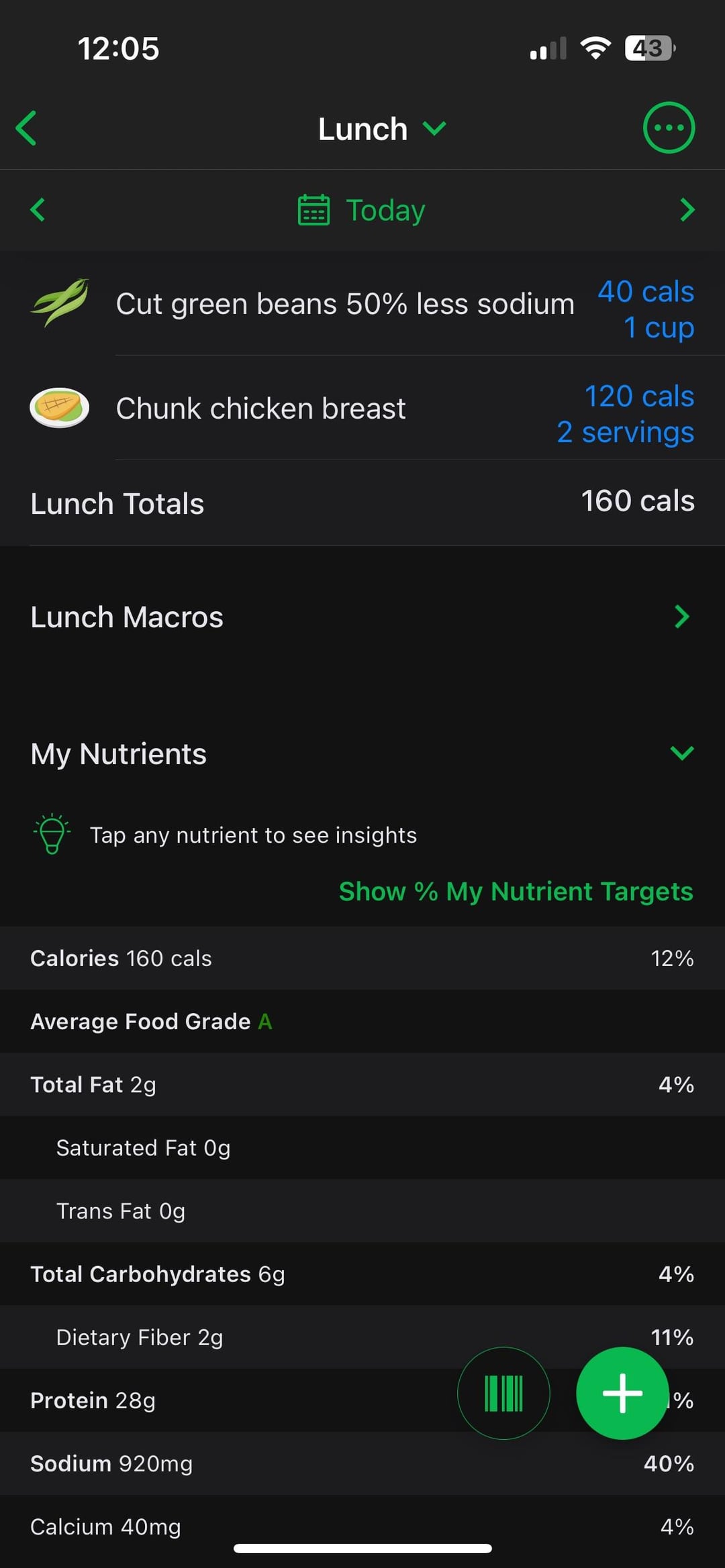725x1568 pixels.
Task: View insights for Calcium
Action: point(362,1526)
